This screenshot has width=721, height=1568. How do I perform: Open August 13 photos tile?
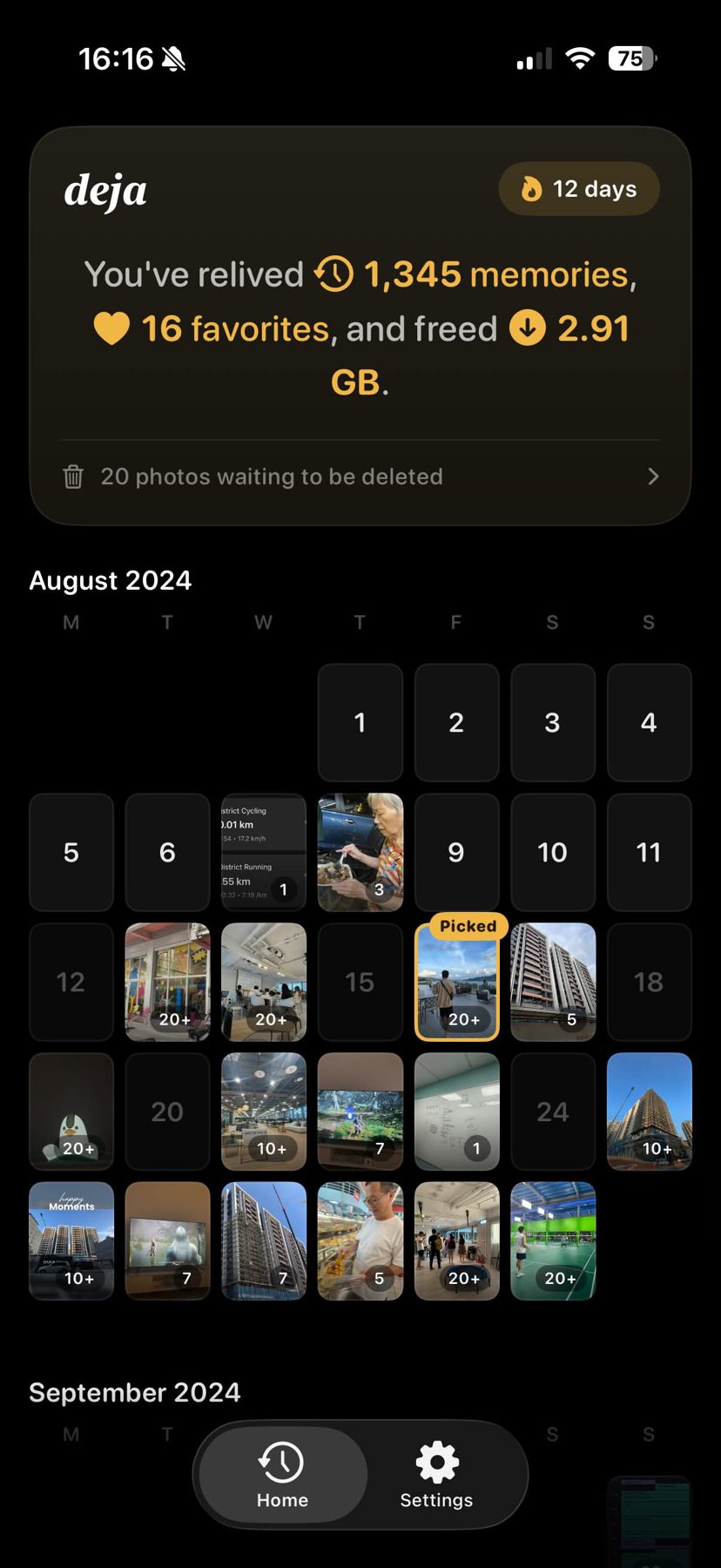click(x=167, y=982)
